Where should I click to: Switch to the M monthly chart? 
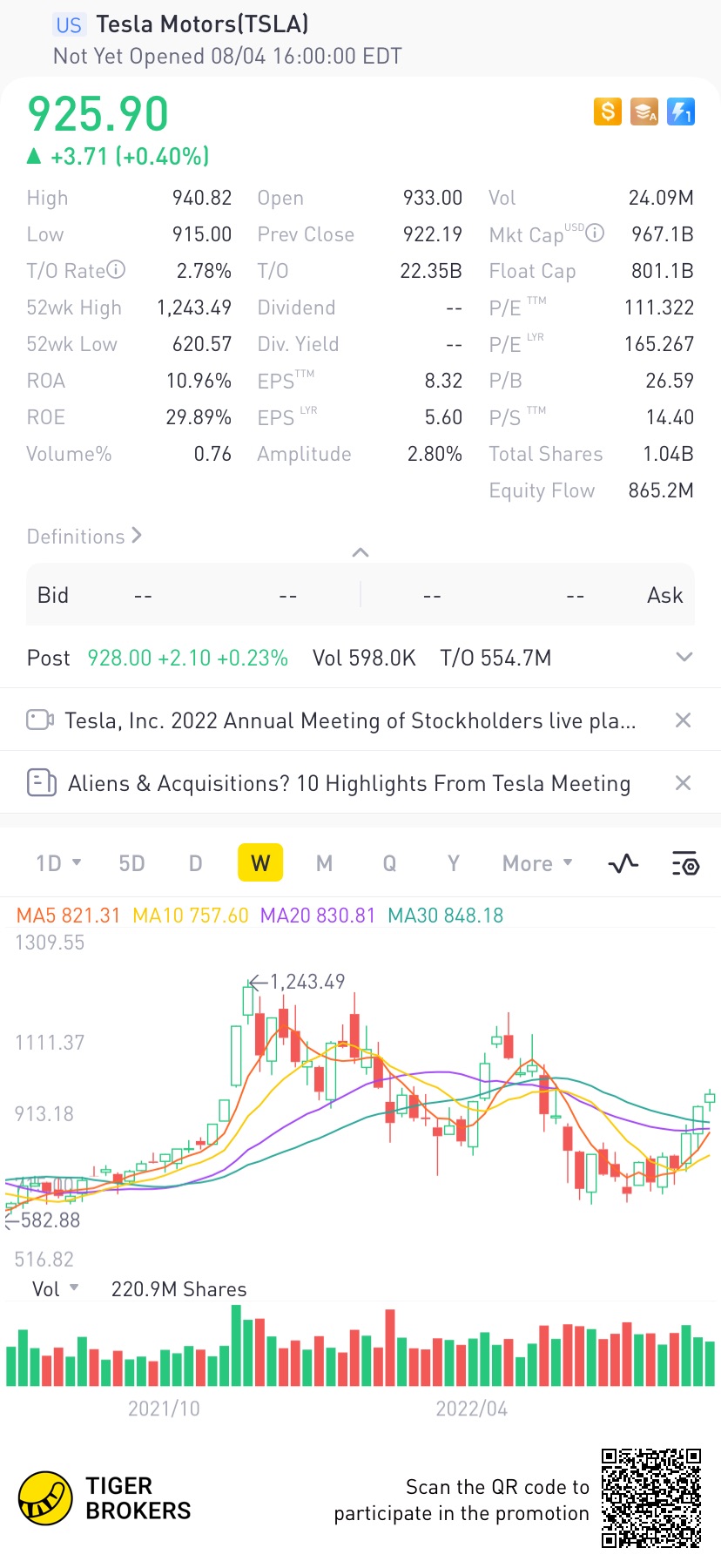324,863
